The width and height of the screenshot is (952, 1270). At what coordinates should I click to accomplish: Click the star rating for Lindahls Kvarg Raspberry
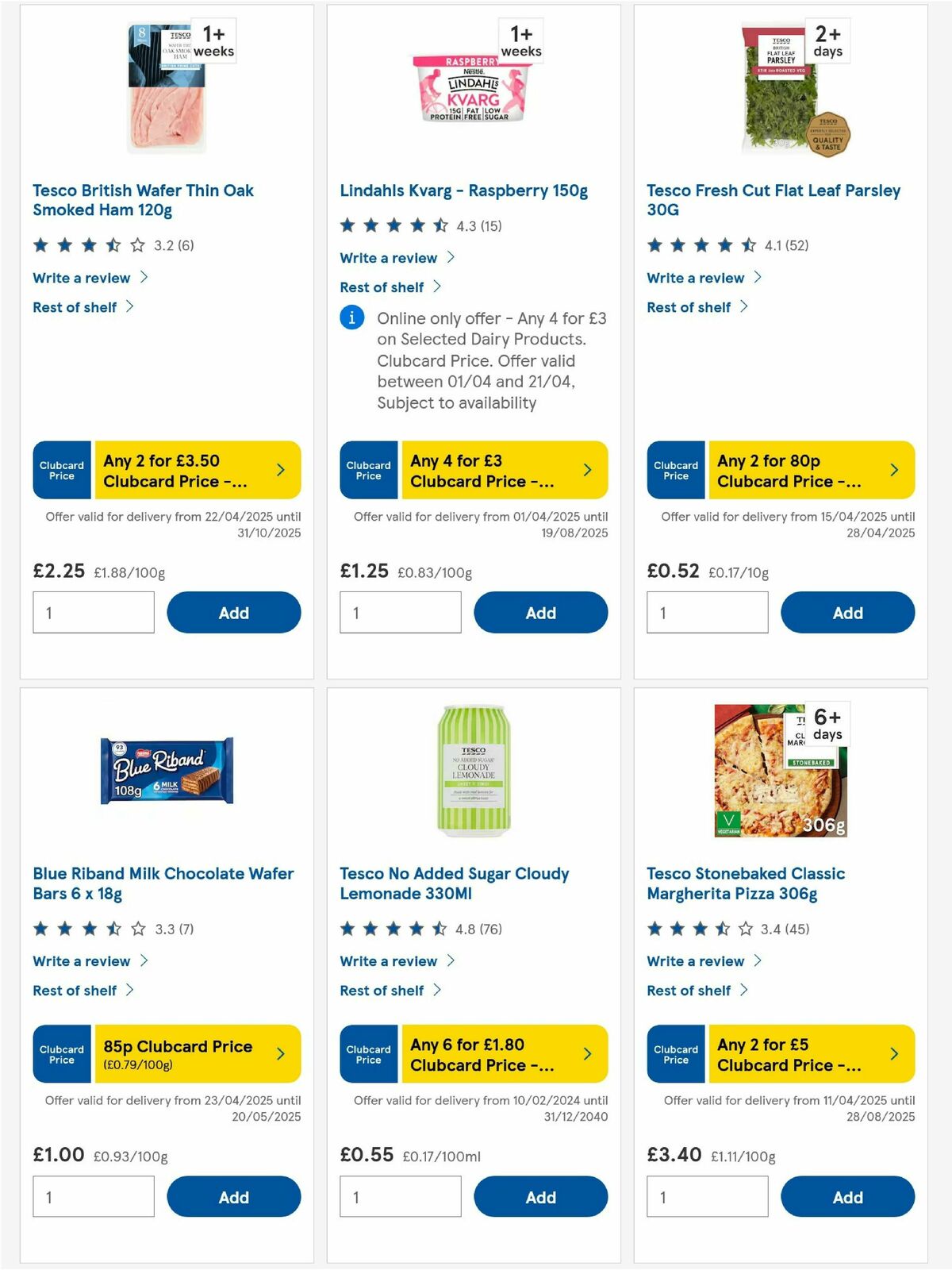(x=391, y=225)
